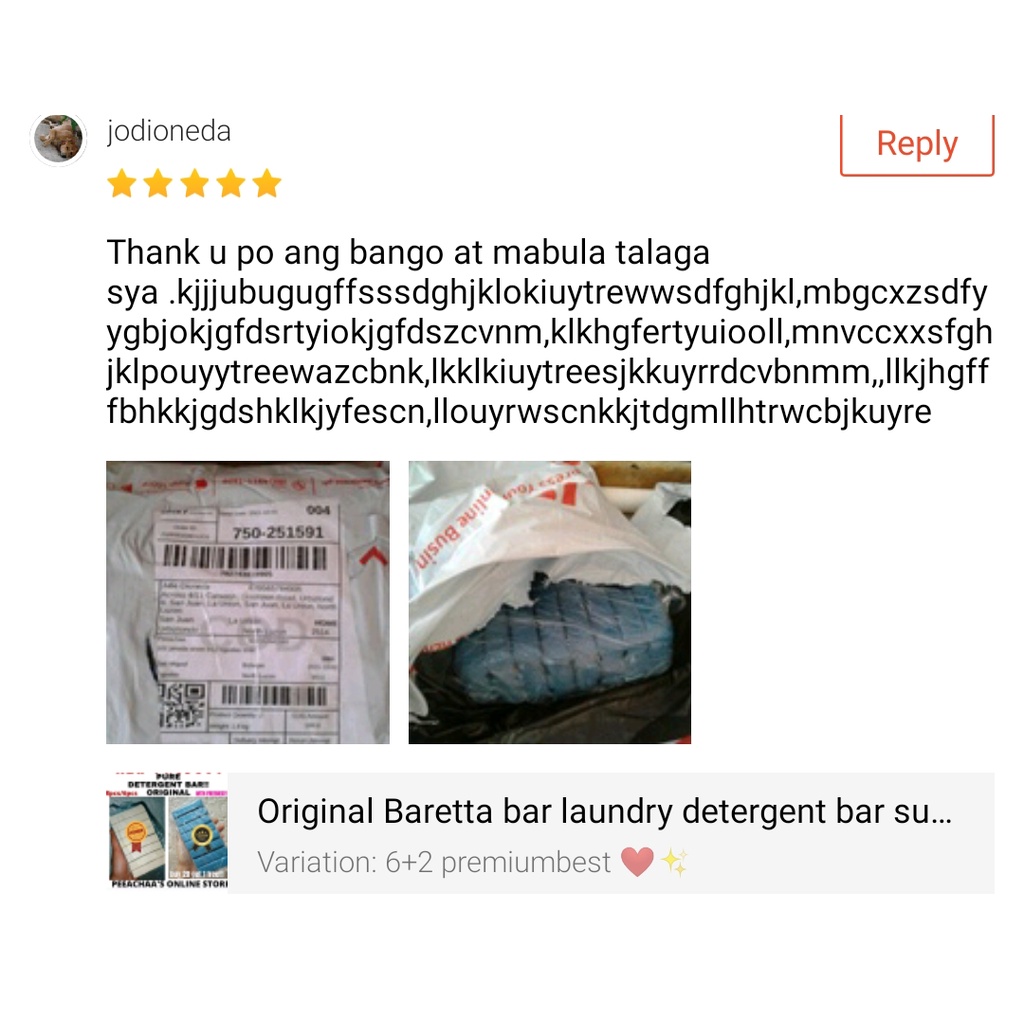This screenshot has width=1024, height=1024.
Task: View the shipping label review photo
Action: (248, 602)
